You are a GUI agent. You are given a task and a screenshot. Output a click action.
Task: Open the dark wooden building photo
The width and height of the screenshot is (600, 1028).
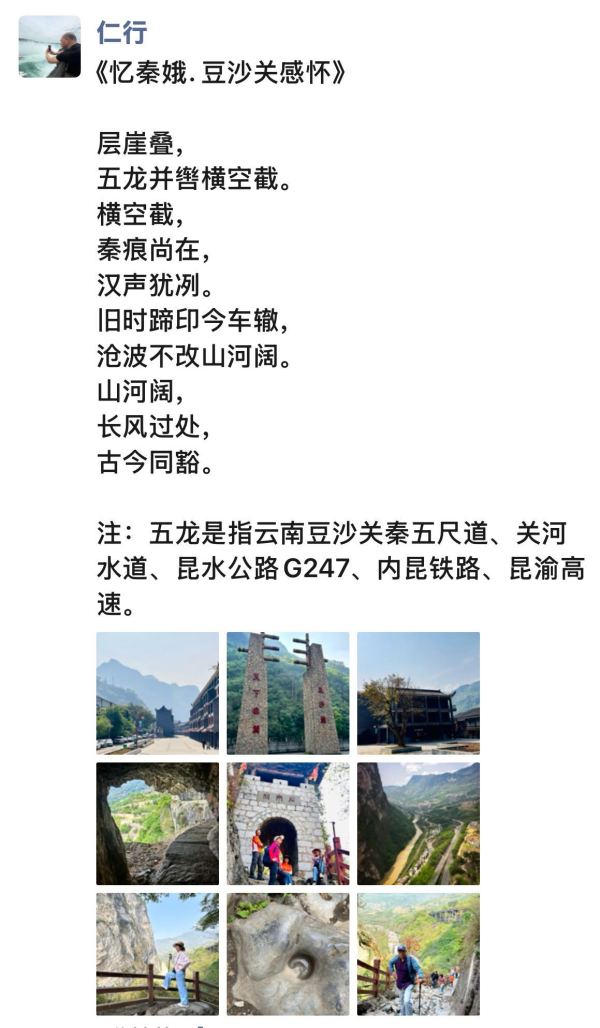[418, 693]
